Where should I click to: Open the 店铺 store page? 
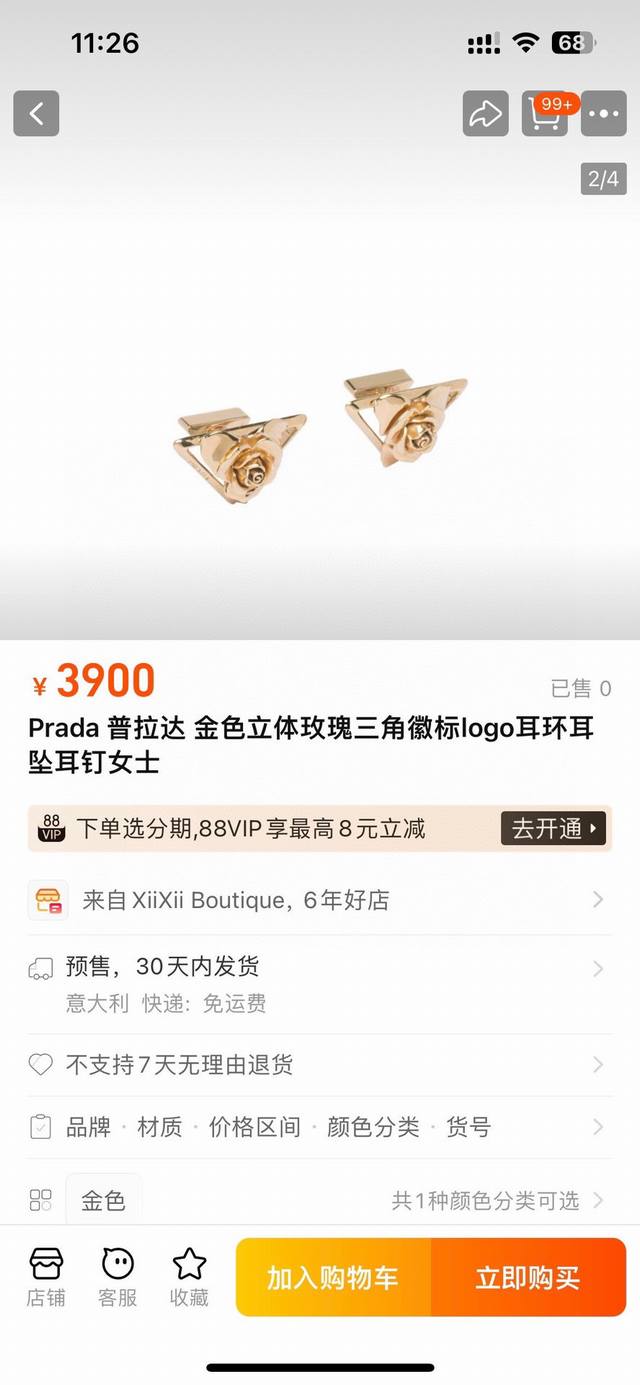(46, 1277)
